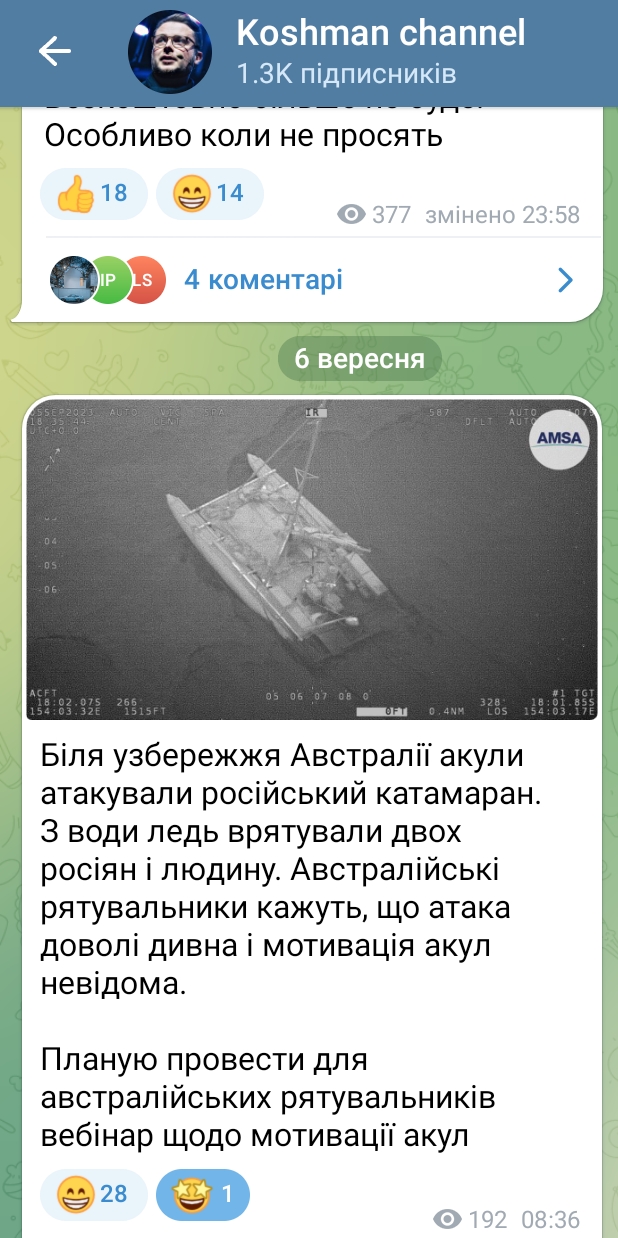
Task: Tap the star-struck reaction with 1
Action: click(x=203, y=1194)
